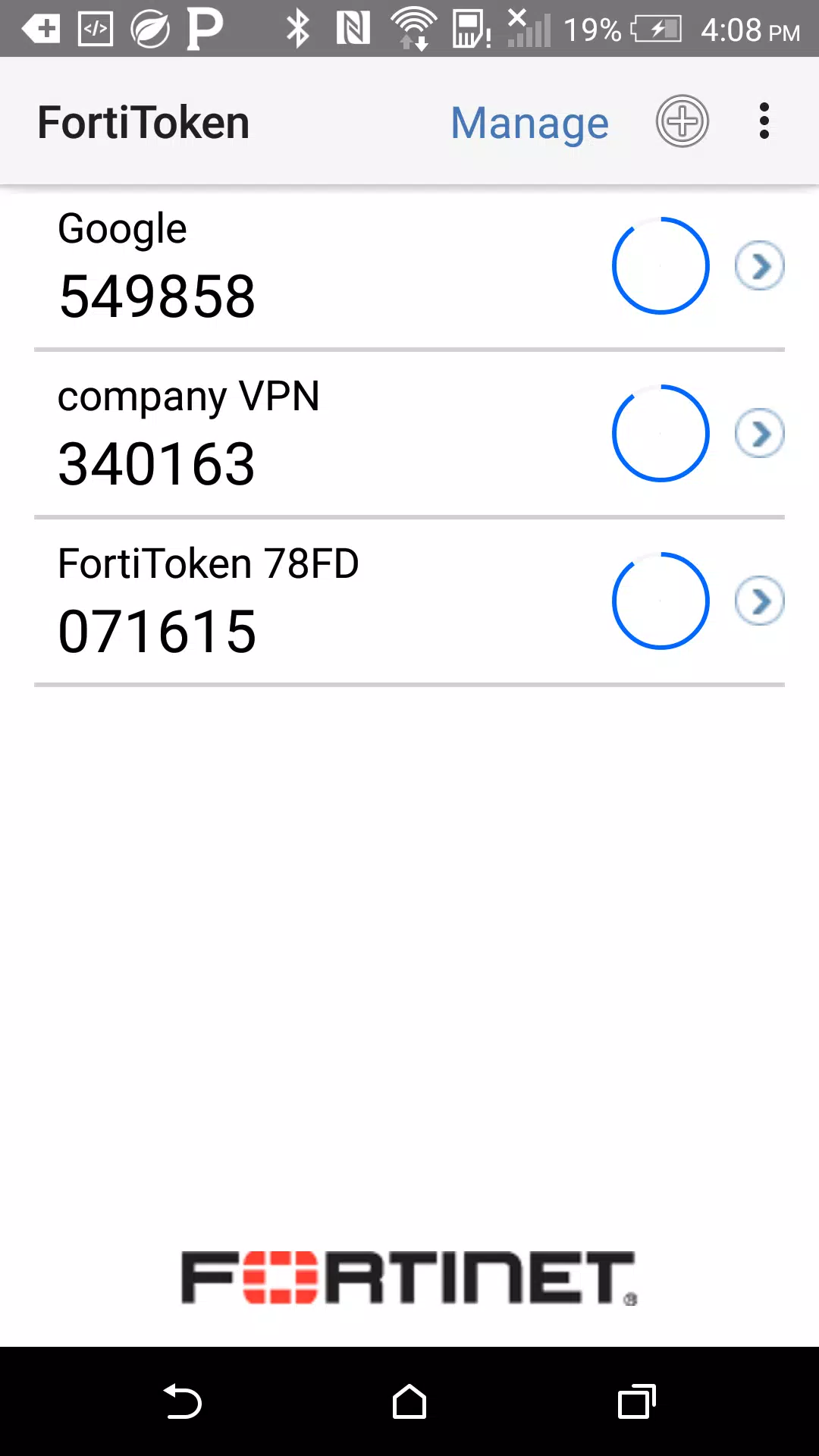The width and height of the screenshot is (819, 1456).
Task: Tap the NFC icon in the status bar
Action: pos(353,29)
